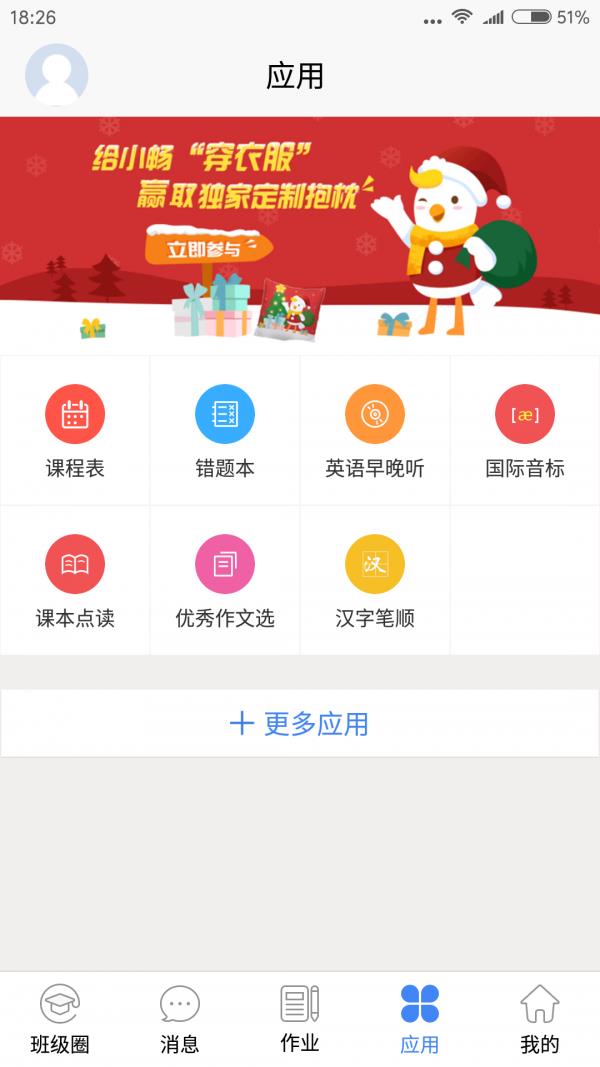Open 汉字笔顺 app
The height and width of the screenshot is (1067, 600).
tap(375, 580)
